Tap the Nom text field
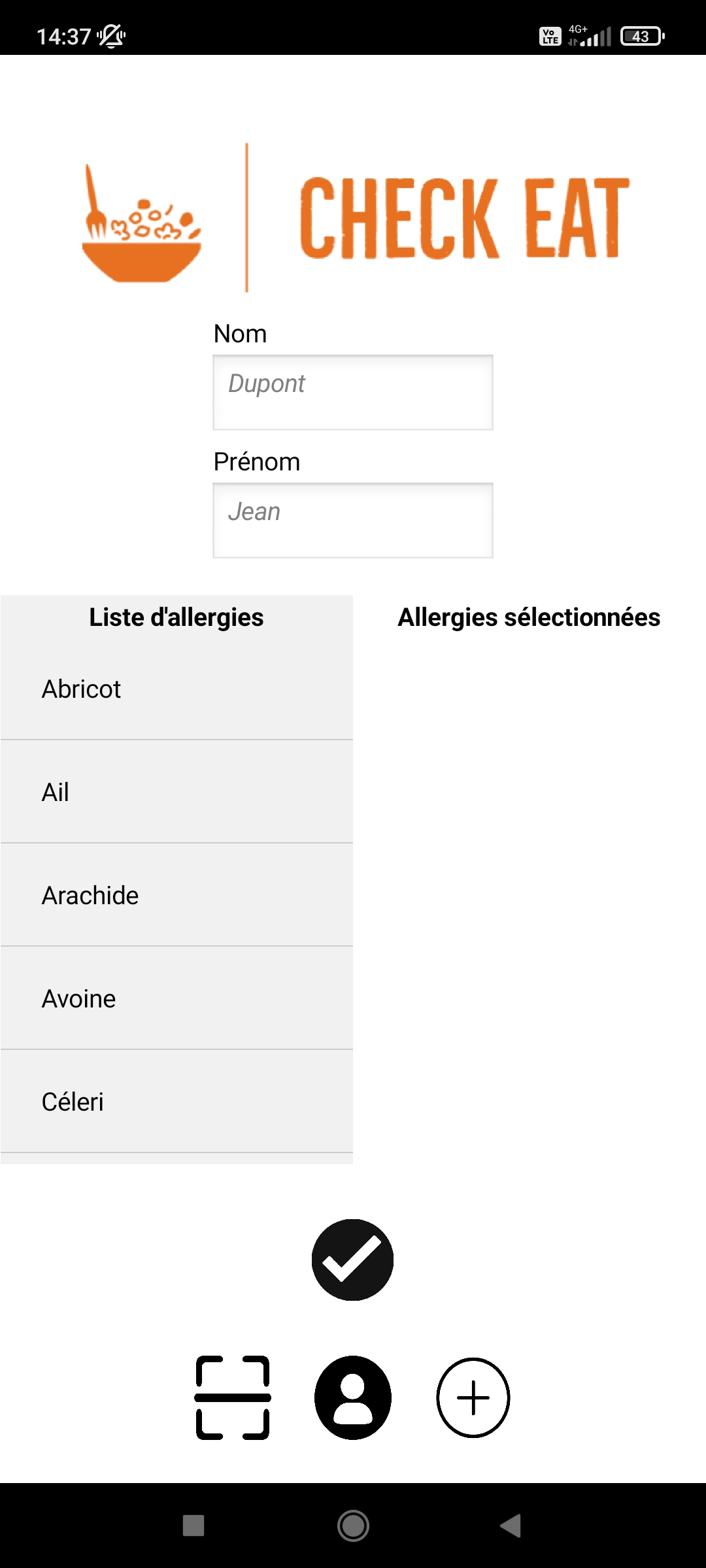This screenshot has width=706, height=1568. tap(353, 393)
